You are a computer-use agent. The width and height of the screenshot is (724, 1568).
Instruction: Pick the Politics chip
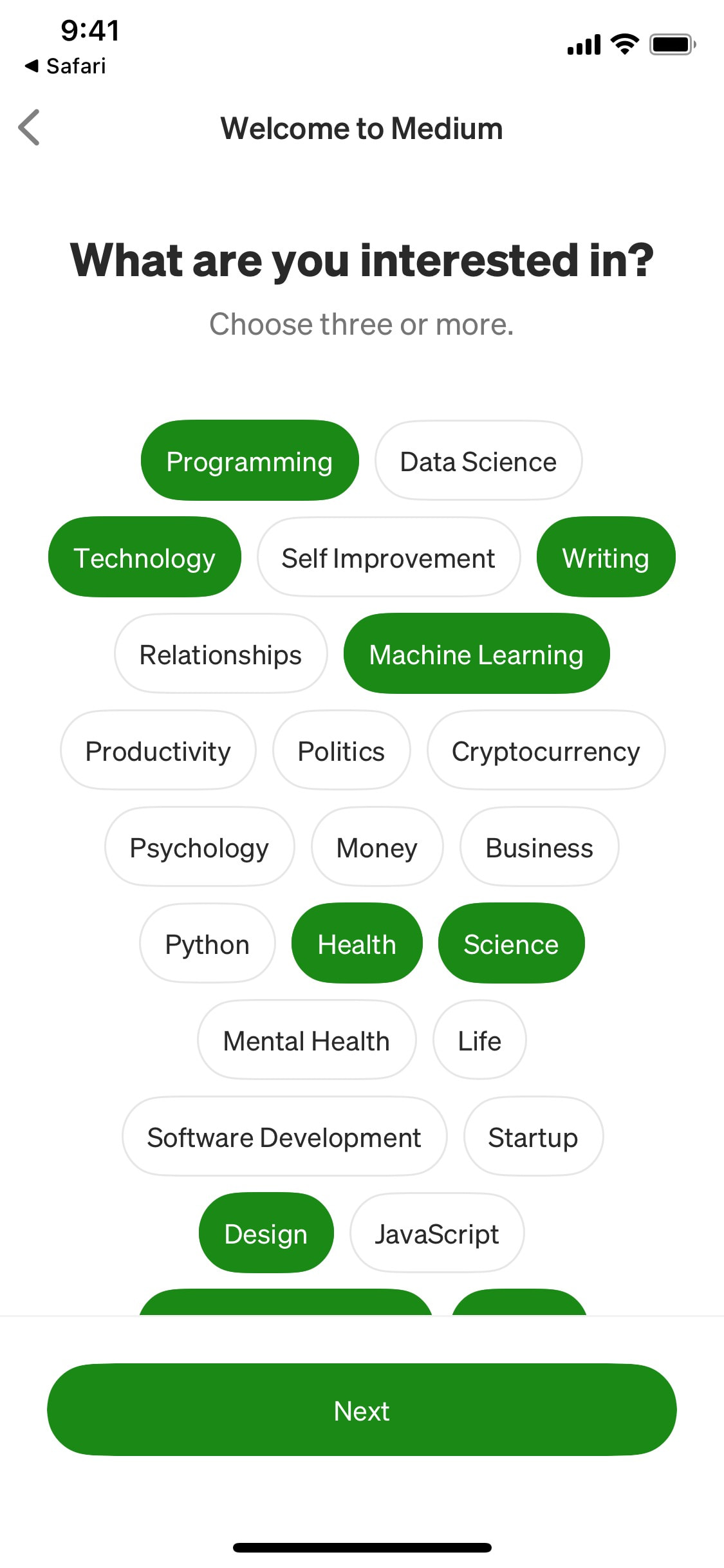[x=341, y=751]
